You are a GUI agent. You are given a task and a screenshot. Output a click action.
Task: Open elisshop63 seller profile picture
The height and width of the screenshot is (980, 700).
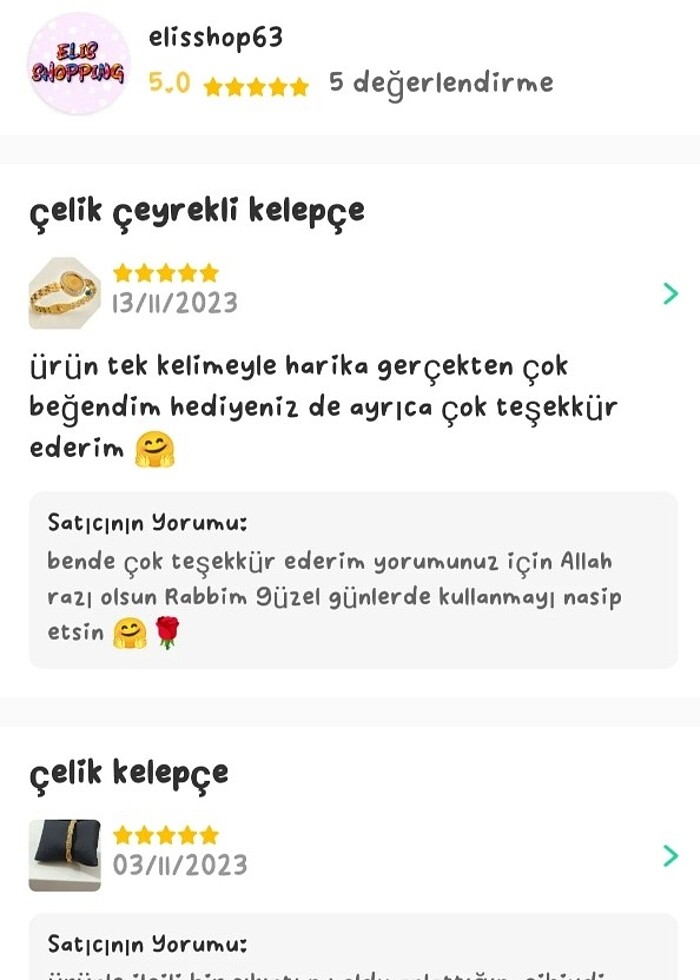[x=79, y=63]
